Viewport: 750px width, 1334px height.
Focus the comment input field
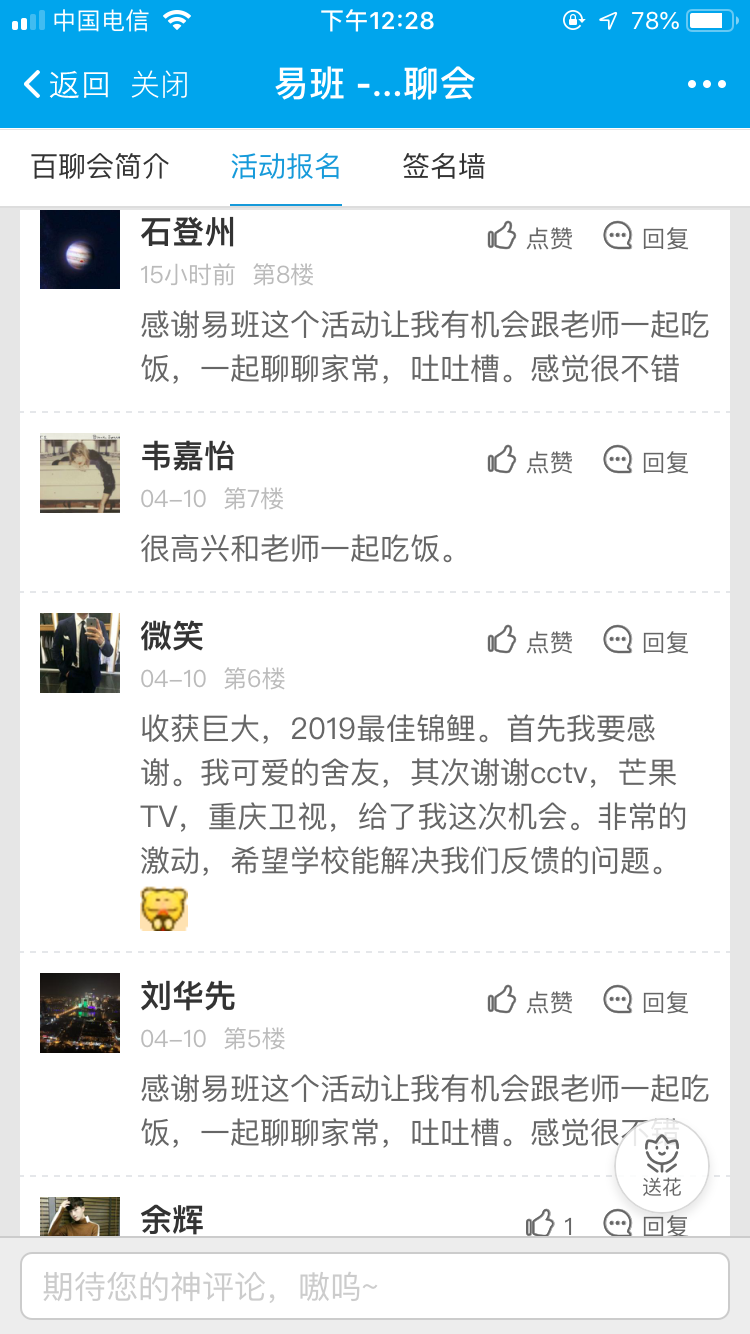(x=375, y=1286)
